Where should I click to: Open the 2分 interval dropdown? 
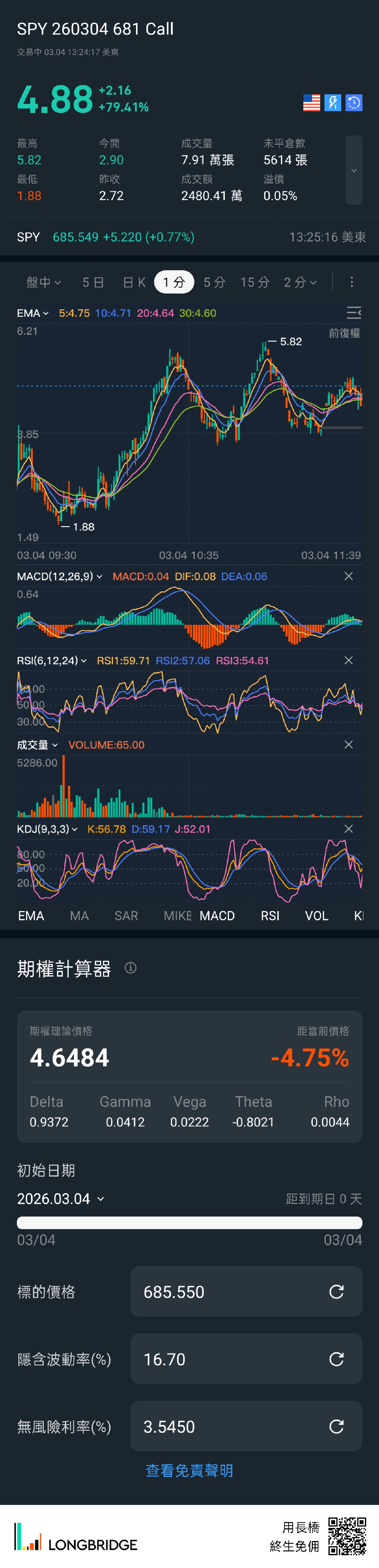[300, 282]
